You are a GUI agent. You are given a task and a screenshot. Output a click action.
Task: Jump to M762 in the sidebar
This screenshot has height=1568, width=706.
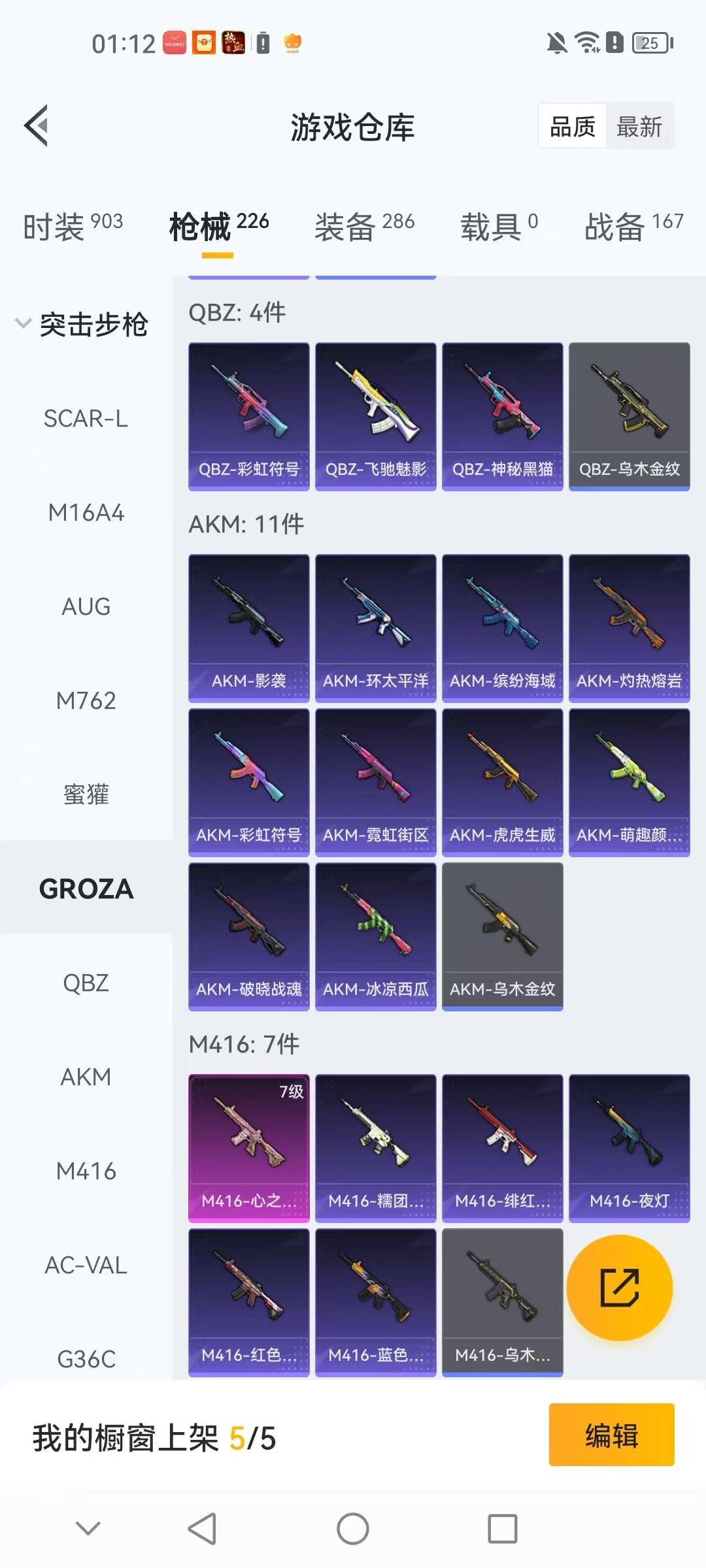click(x=86, y=700)
